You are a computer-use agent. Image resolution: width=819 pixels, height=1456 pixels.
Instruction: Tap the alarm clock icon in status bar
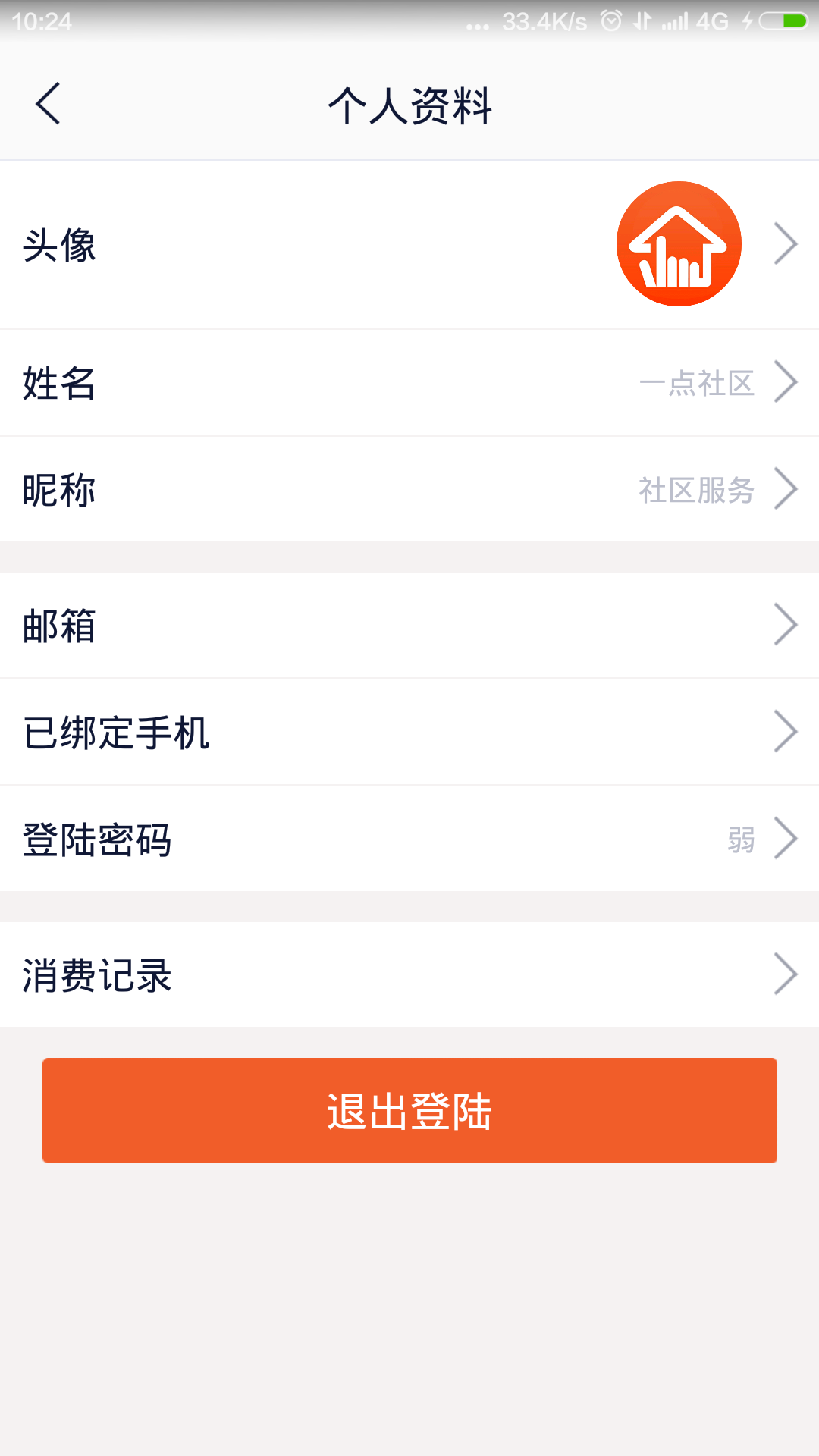(x=610, y=21)
